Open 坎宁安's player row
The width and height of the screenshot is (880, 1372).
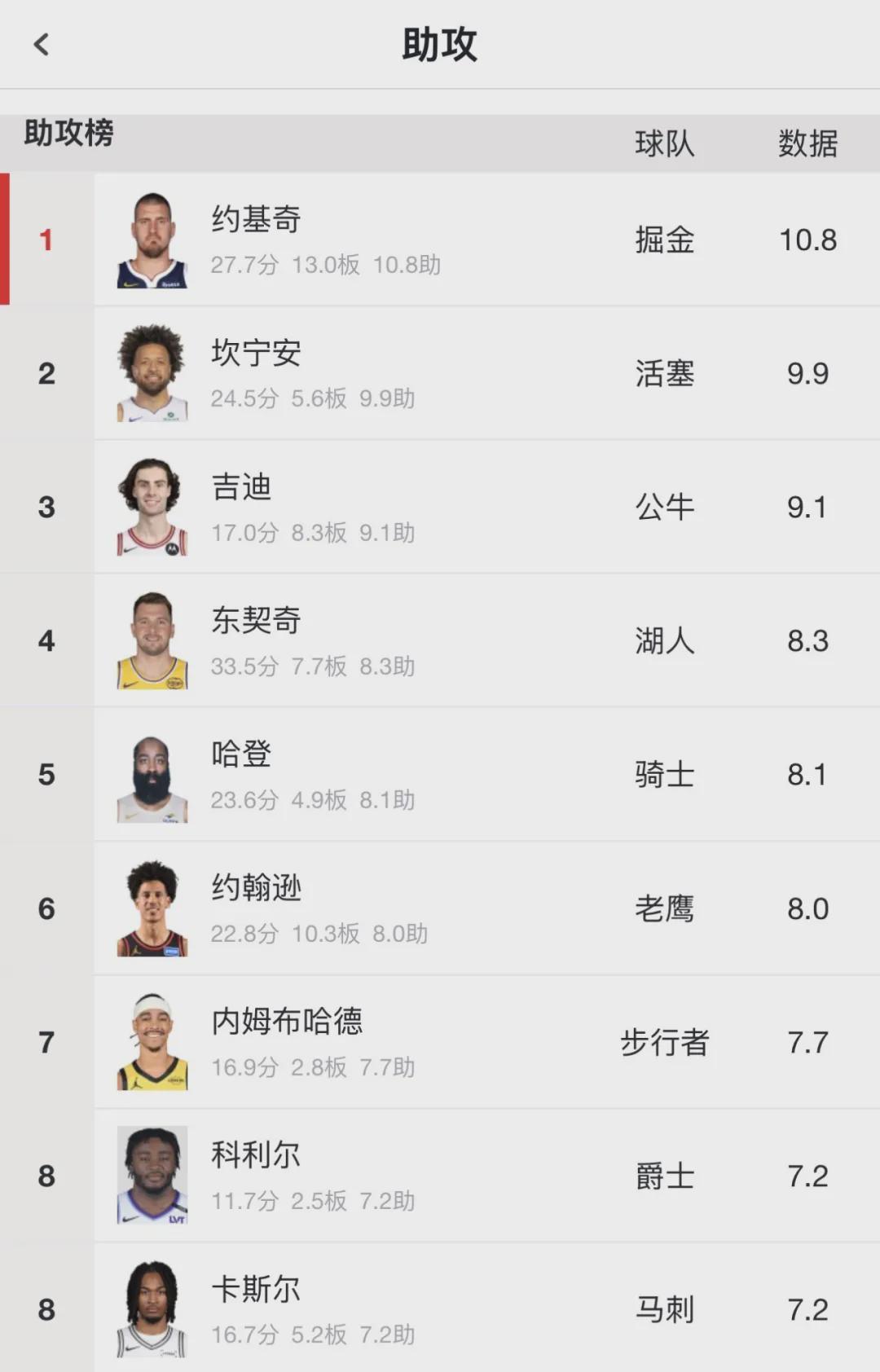coord(440,373)
